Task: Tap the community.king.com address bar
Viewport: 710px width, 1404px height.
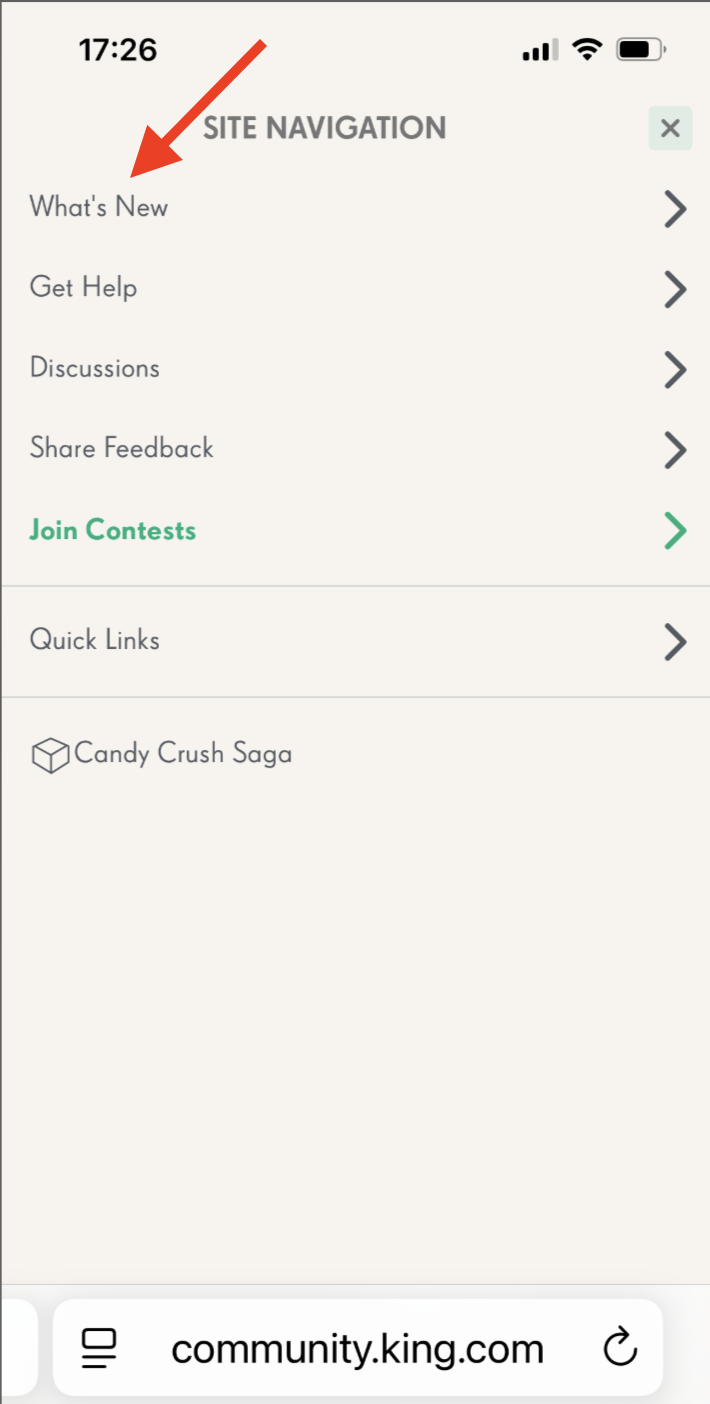Action: 357,1348
